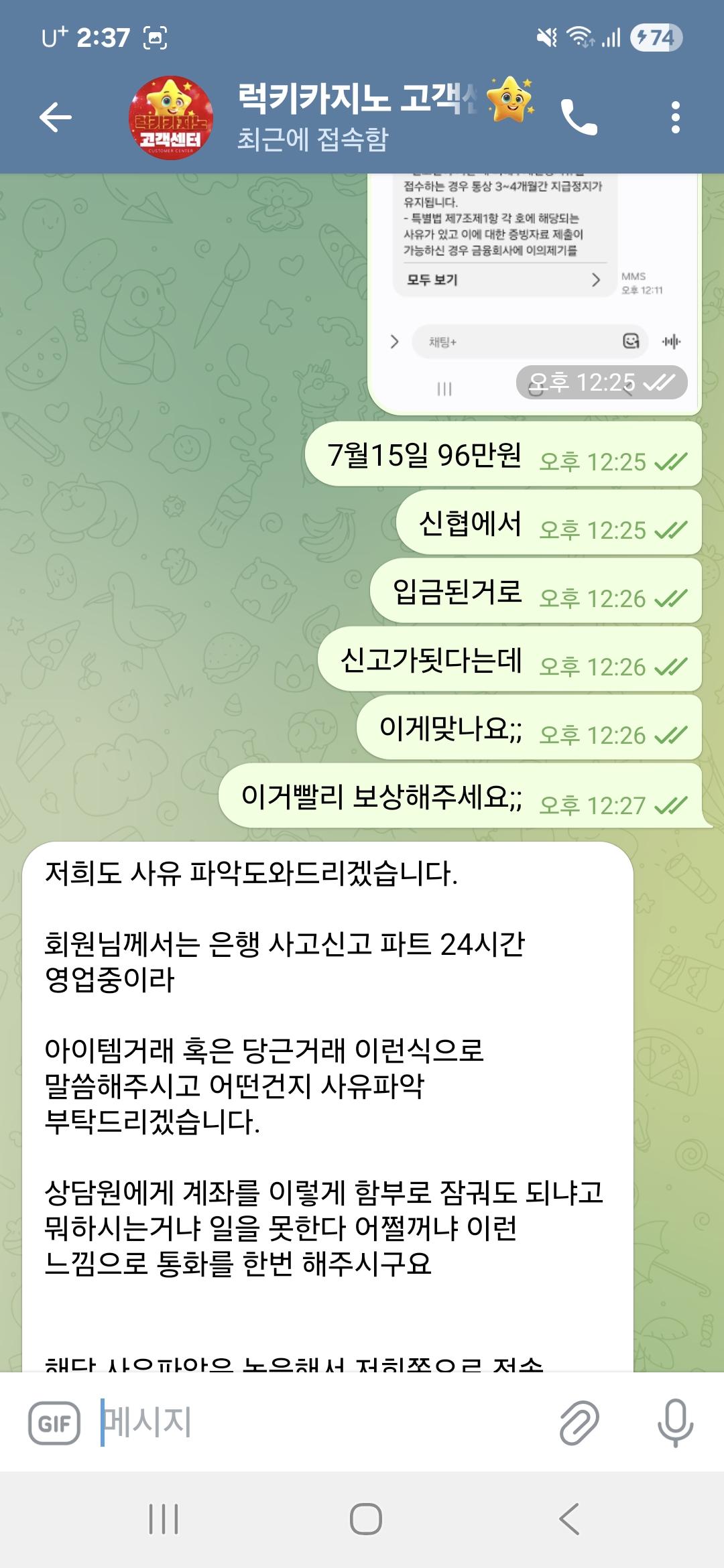This screenshot has width=724, height=1568.
Task: Go back to the chat list
Action: click(x=56, y=118)
